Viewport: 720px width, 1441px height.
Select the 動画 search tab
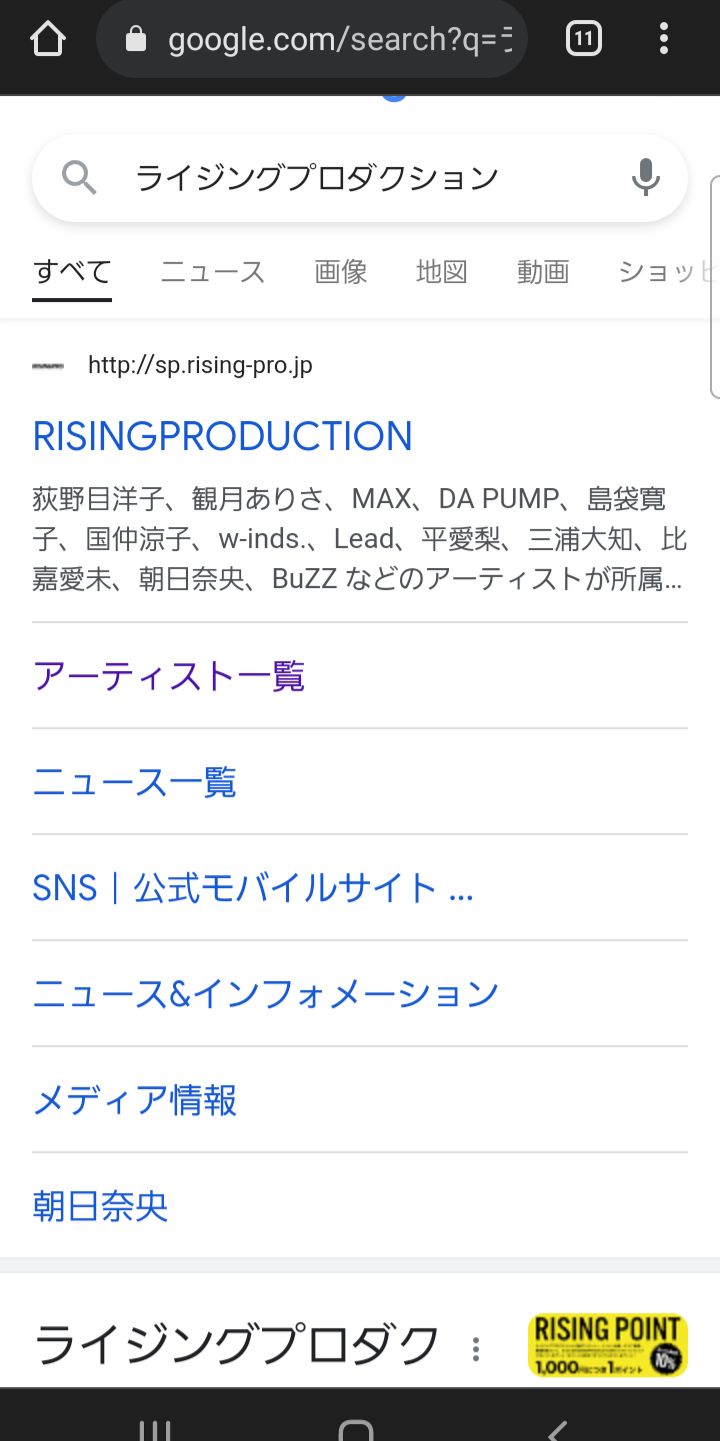[x=543, y=271]
